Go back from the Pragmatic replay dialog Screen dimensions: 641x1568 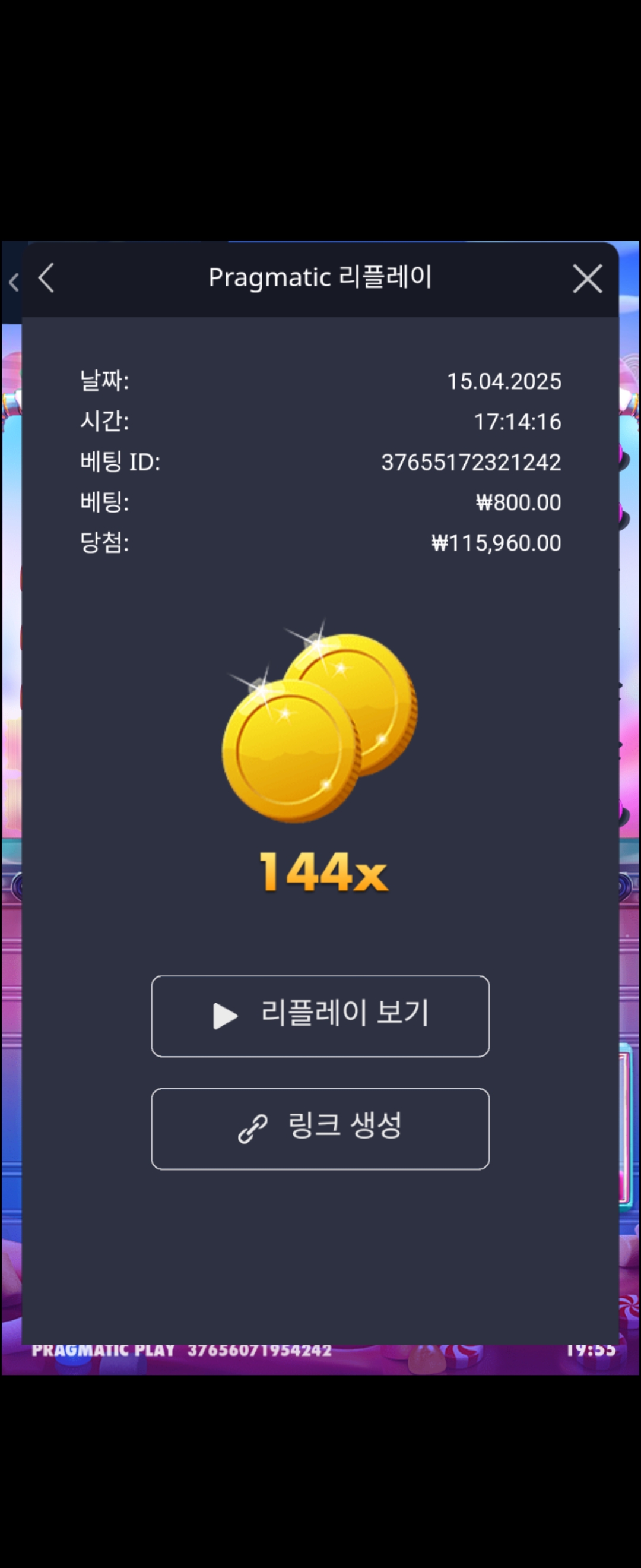[x=47, y=278]
